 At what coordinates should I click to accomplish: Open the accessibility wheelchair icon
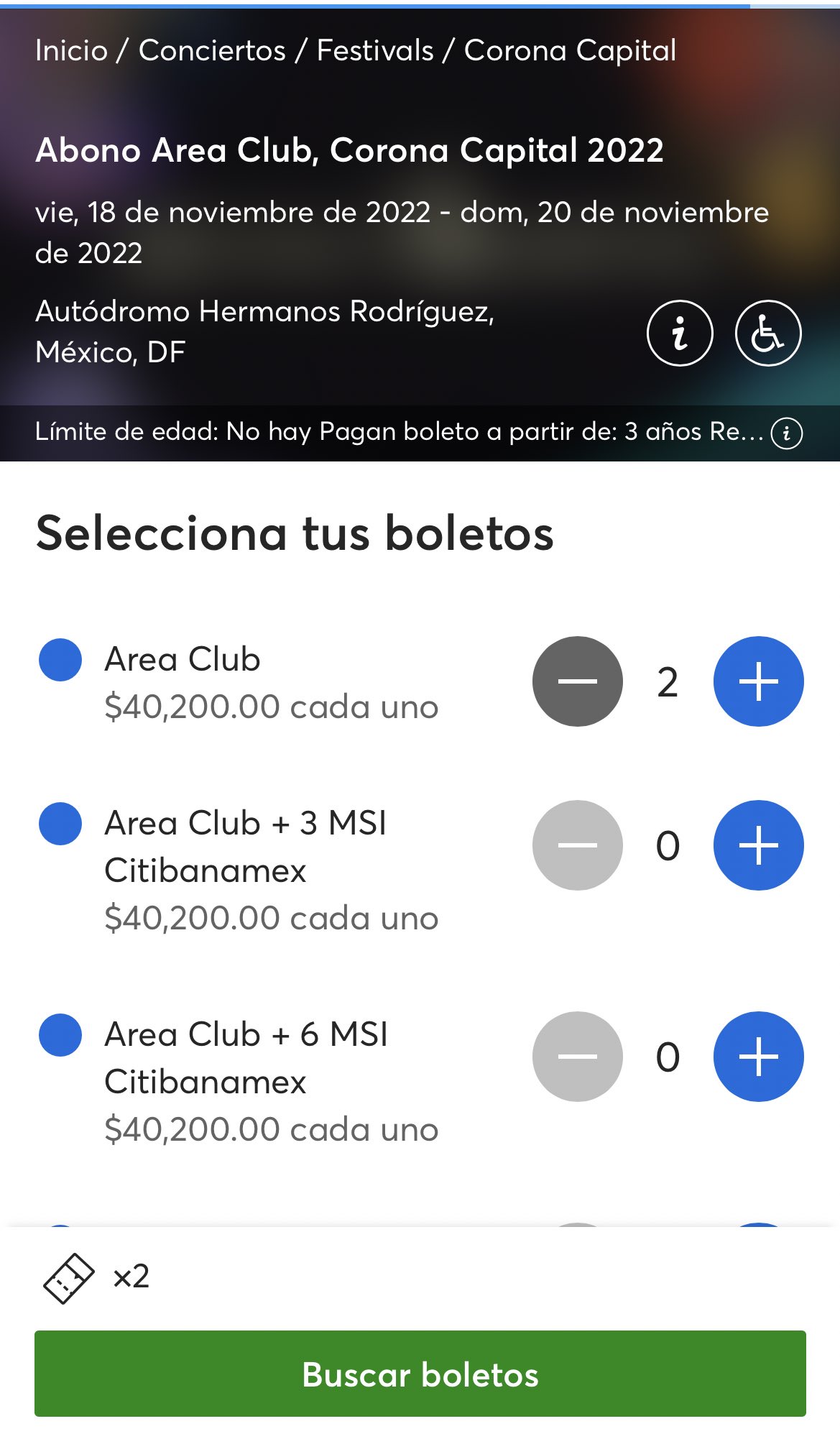[x=768, y=334]
